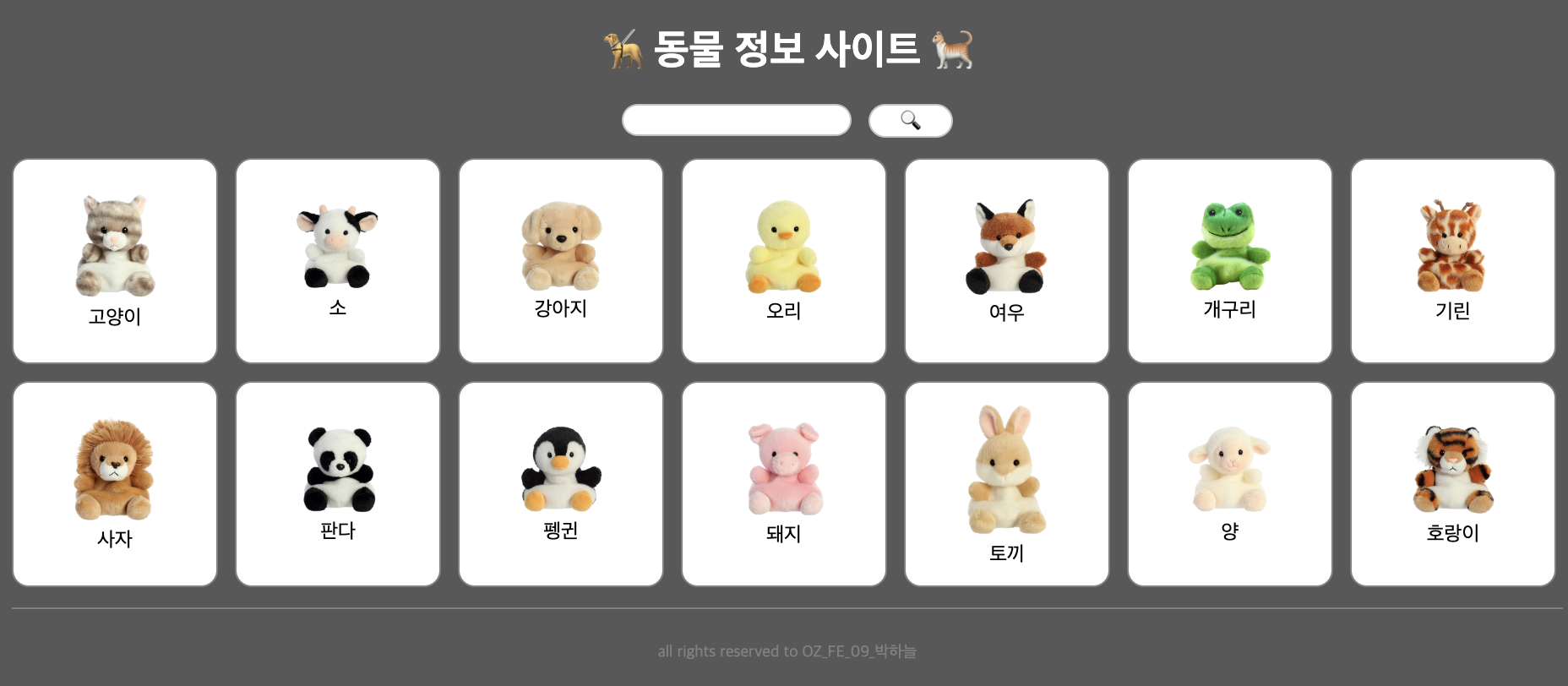The width and height of the screenshot is (1568, 686).
Task: Open the 호랑이 tiger card
Action: click(x=1453, y=484)
